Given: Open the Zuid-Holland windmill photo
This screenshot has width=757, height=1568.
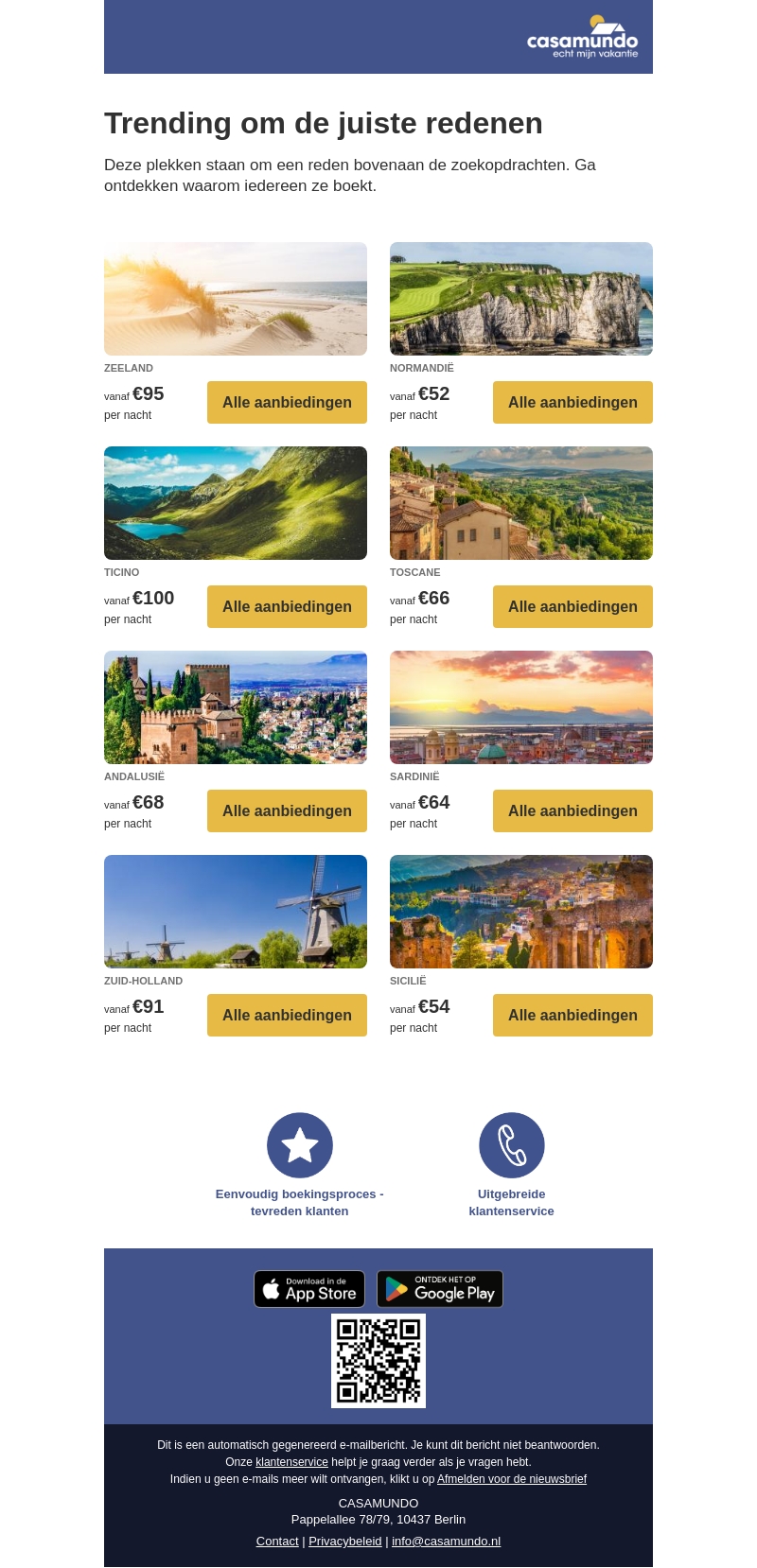Looking at the screenshot, I should 236,912.
